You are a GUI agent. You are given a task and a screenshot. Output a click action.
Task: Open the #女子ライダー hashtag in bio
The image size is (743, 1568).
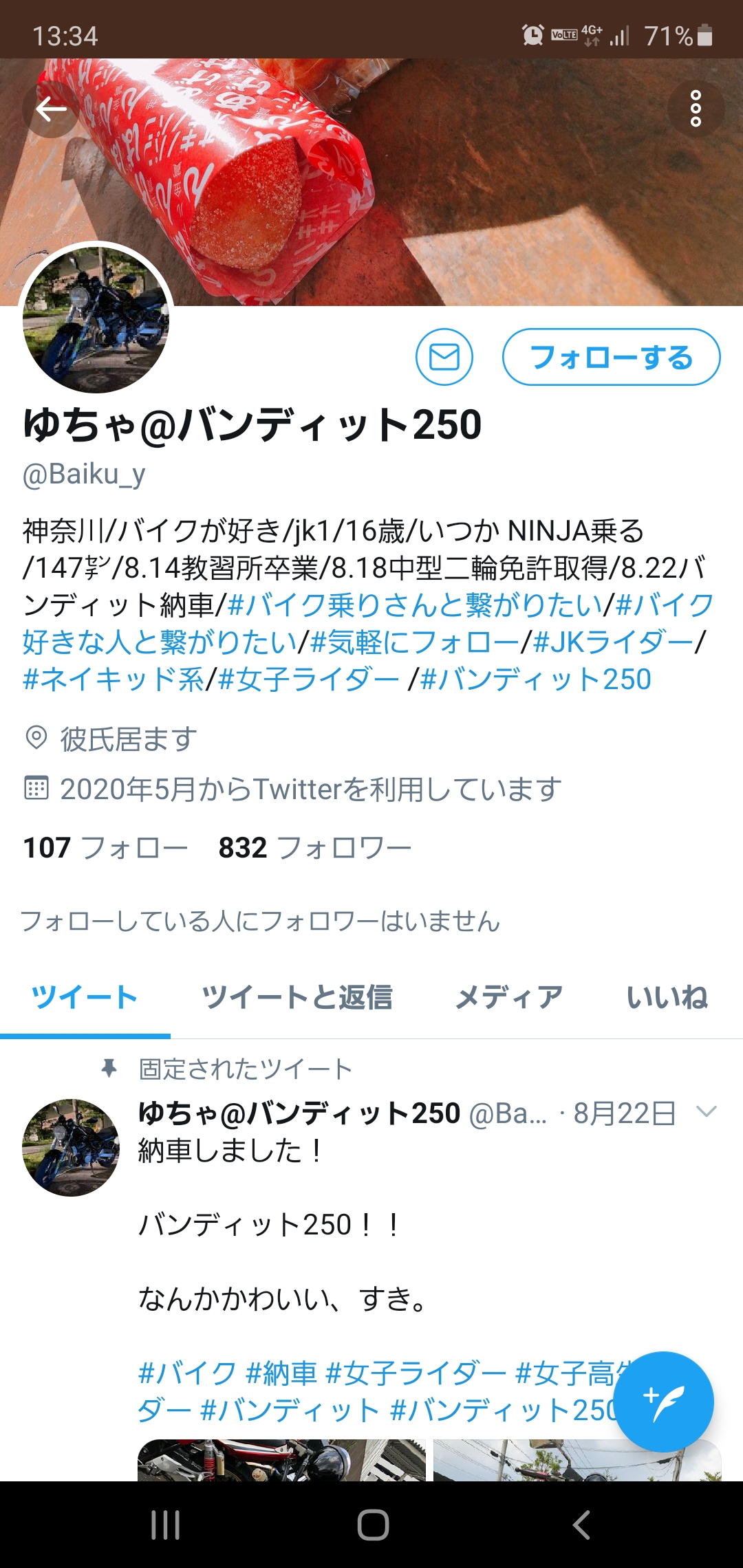point(309,679)
